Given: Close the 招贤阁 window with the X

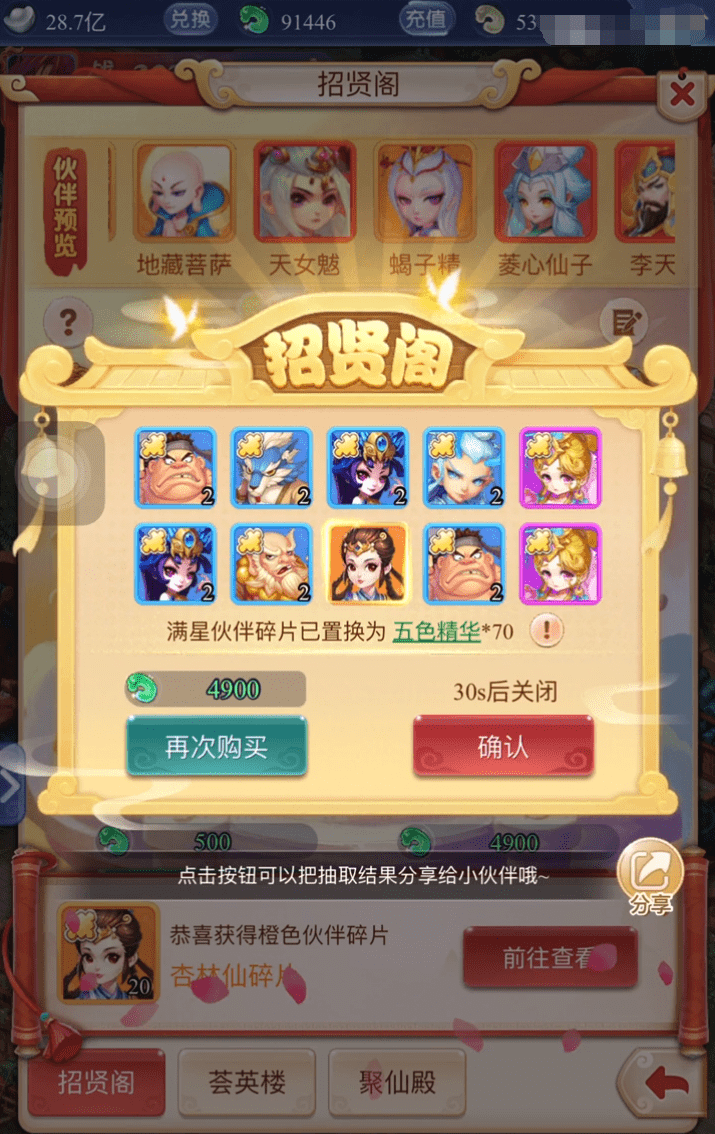Looking at the screenshot, I should (682, 95).
